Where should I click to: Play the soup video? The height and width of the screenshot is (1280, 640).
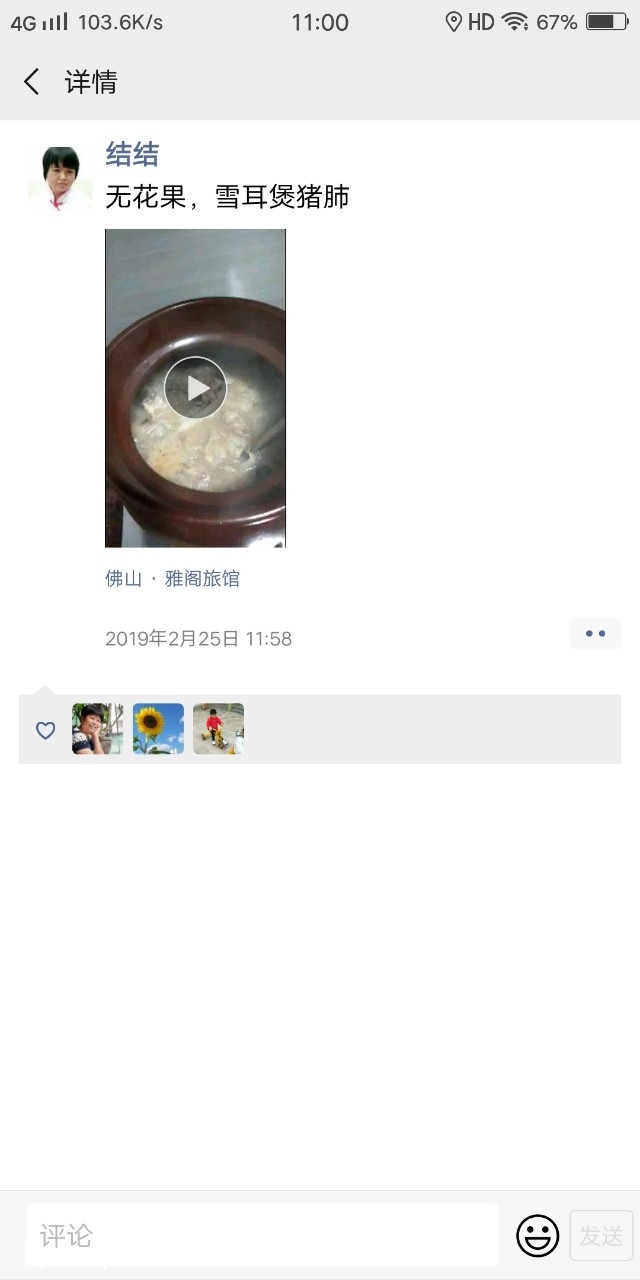(x=195, y=388)
